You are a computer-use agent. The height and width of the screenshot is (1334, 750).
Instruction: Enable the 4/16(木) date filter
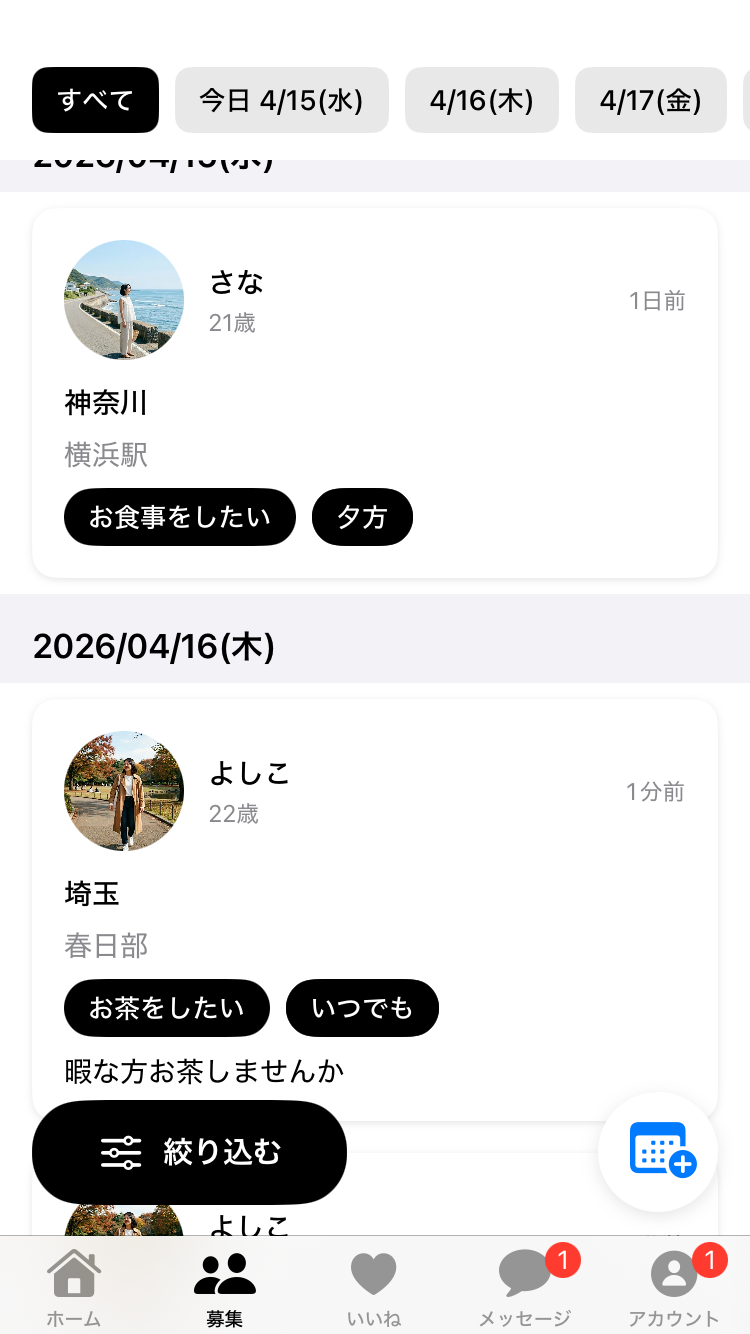[481, 100]
